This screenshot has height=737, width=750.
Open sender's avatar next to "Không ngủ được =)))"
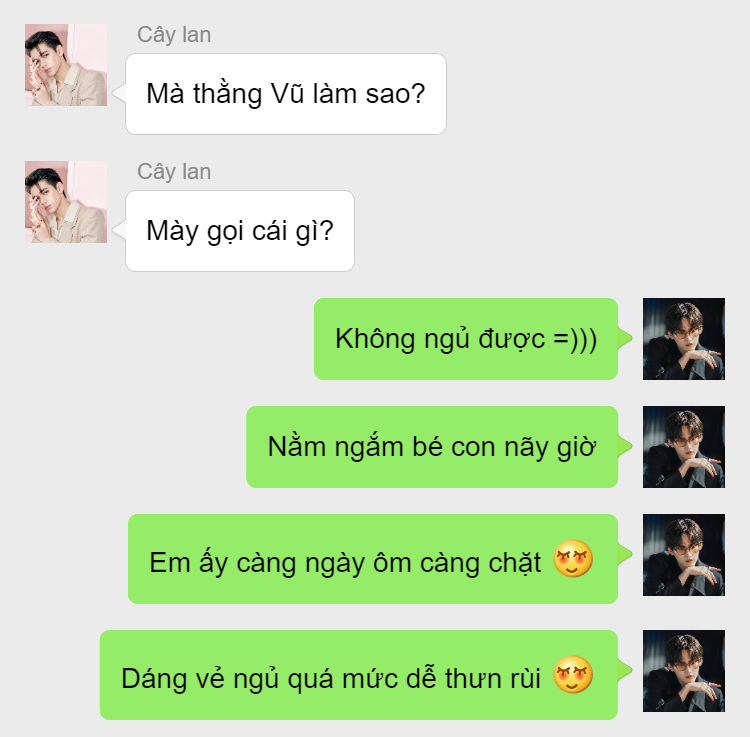[x=683, y=339]
